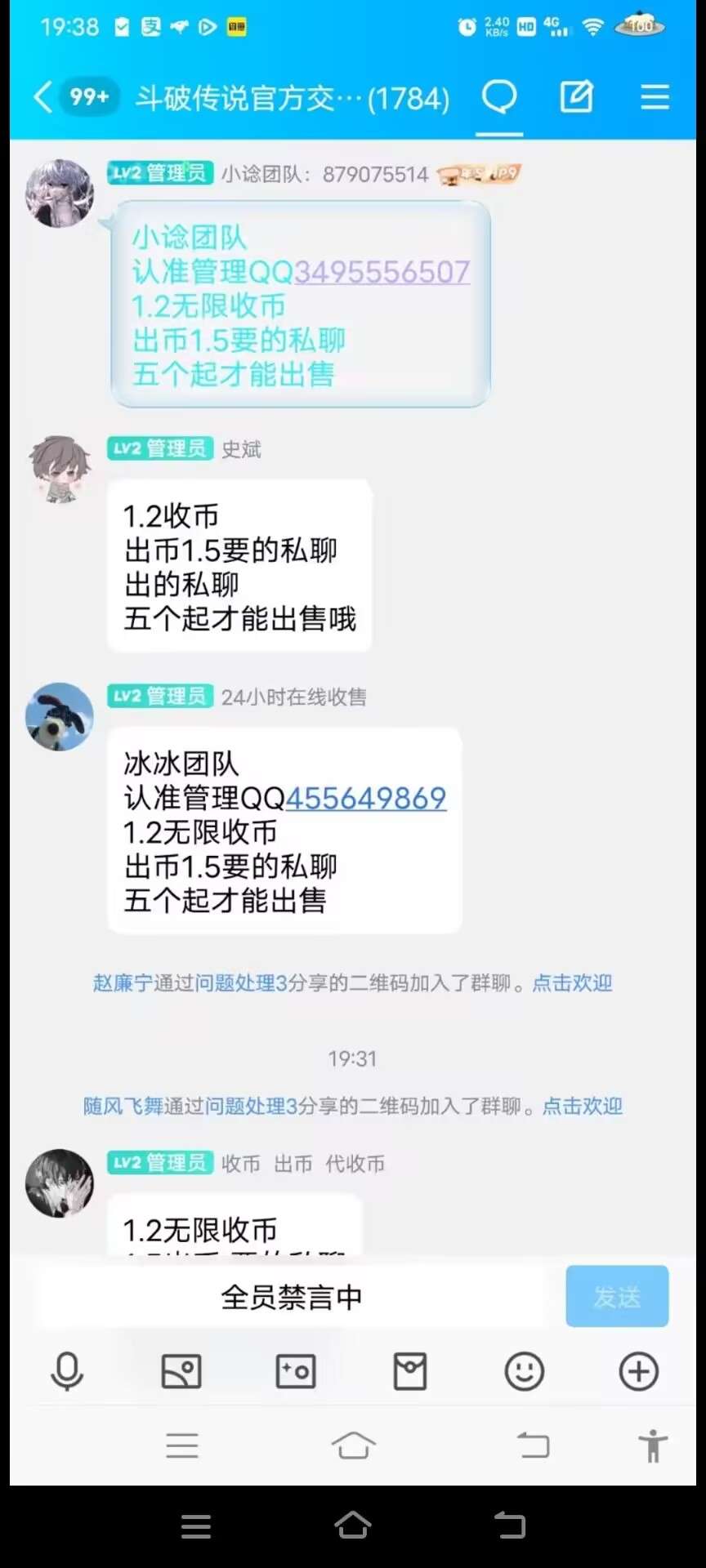This screenshot has width=706, height=1568.
Task: Open 史斌's profile avatar
Action: (60, 469)
